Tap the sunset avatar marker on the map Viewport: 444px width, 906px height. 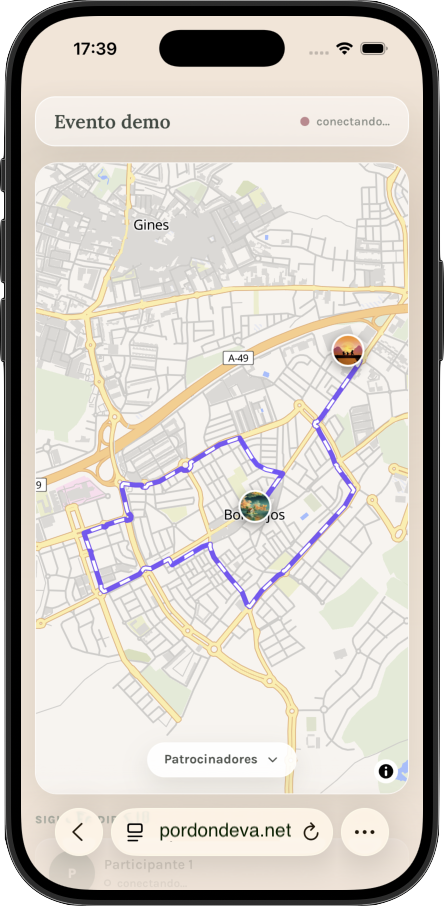pyautogui.click(x=348, y=351)
